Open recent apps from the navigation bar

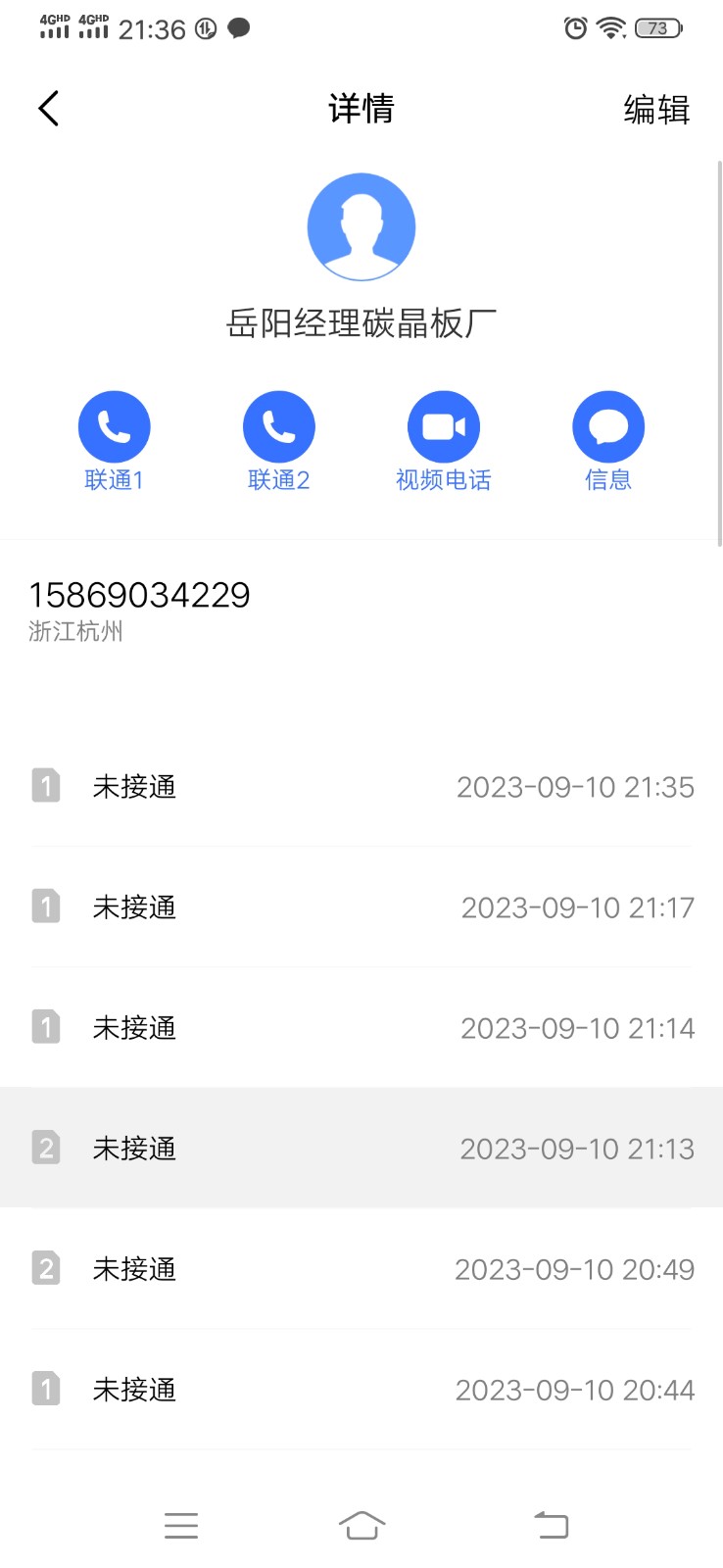(x=181, y=1525)
